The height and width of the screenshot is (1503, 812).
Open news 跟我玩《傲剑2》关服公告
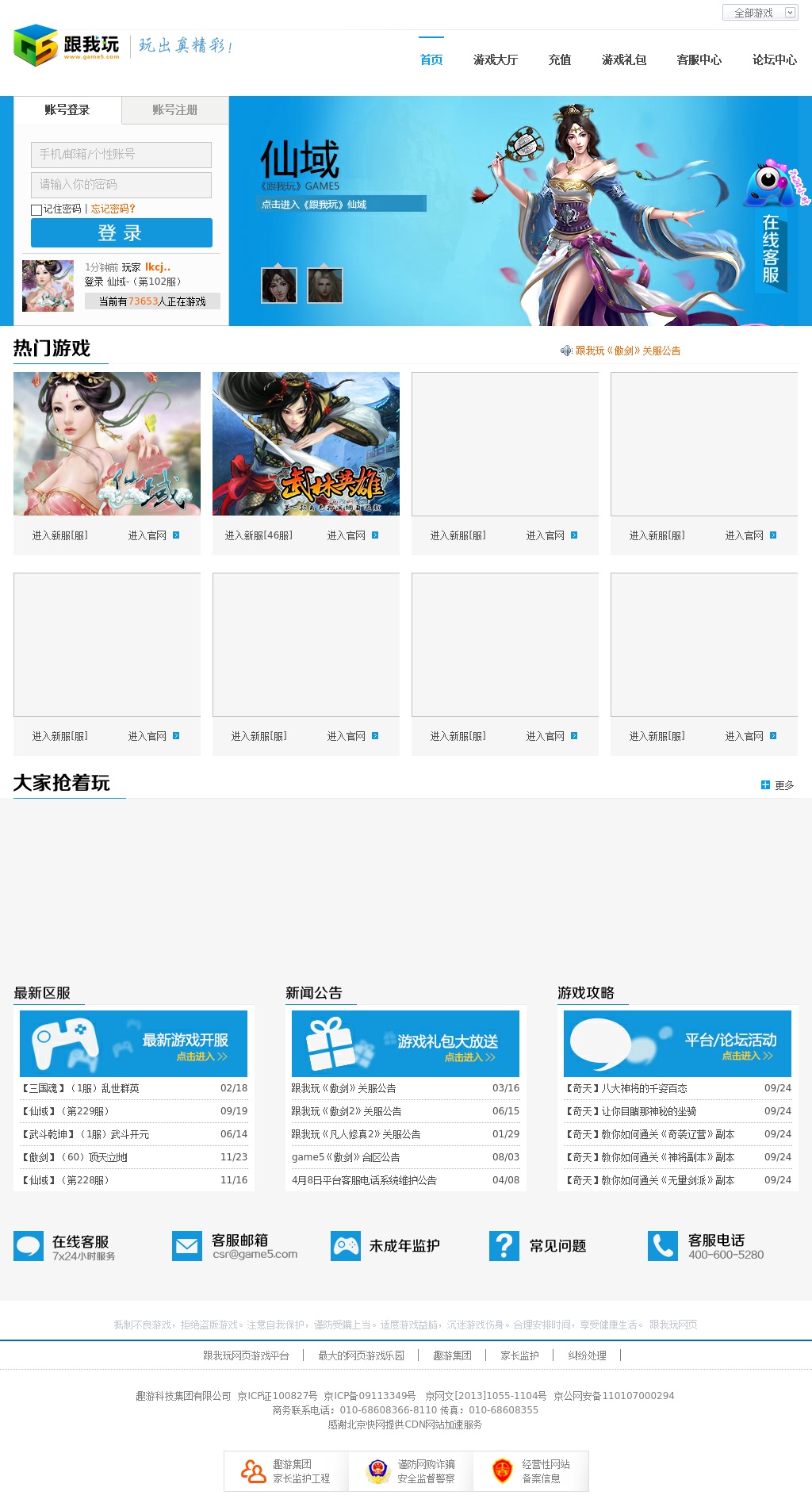346,1111
